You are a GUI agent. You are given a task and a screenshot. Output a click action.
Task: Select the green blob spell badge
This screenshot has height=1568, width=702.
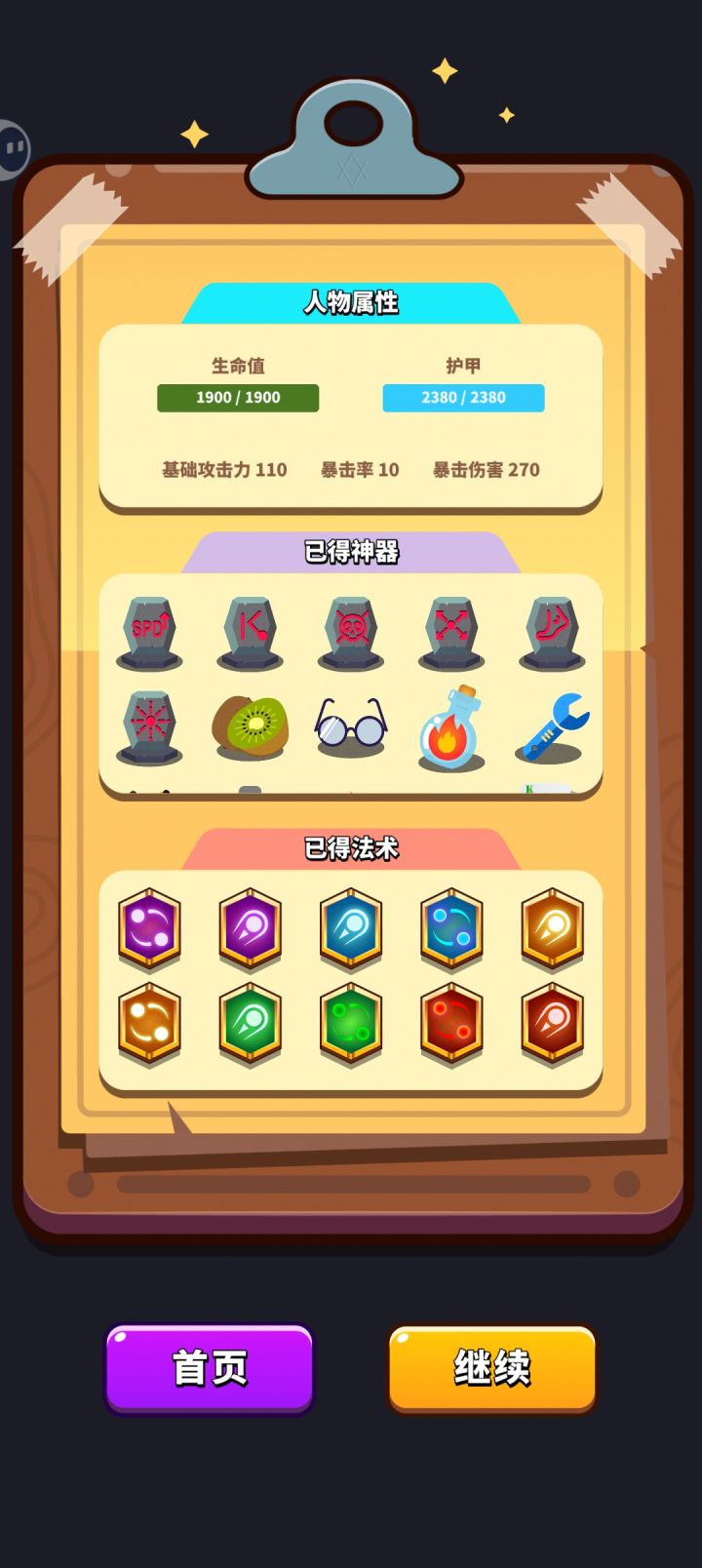click(x=351, y=1024)
